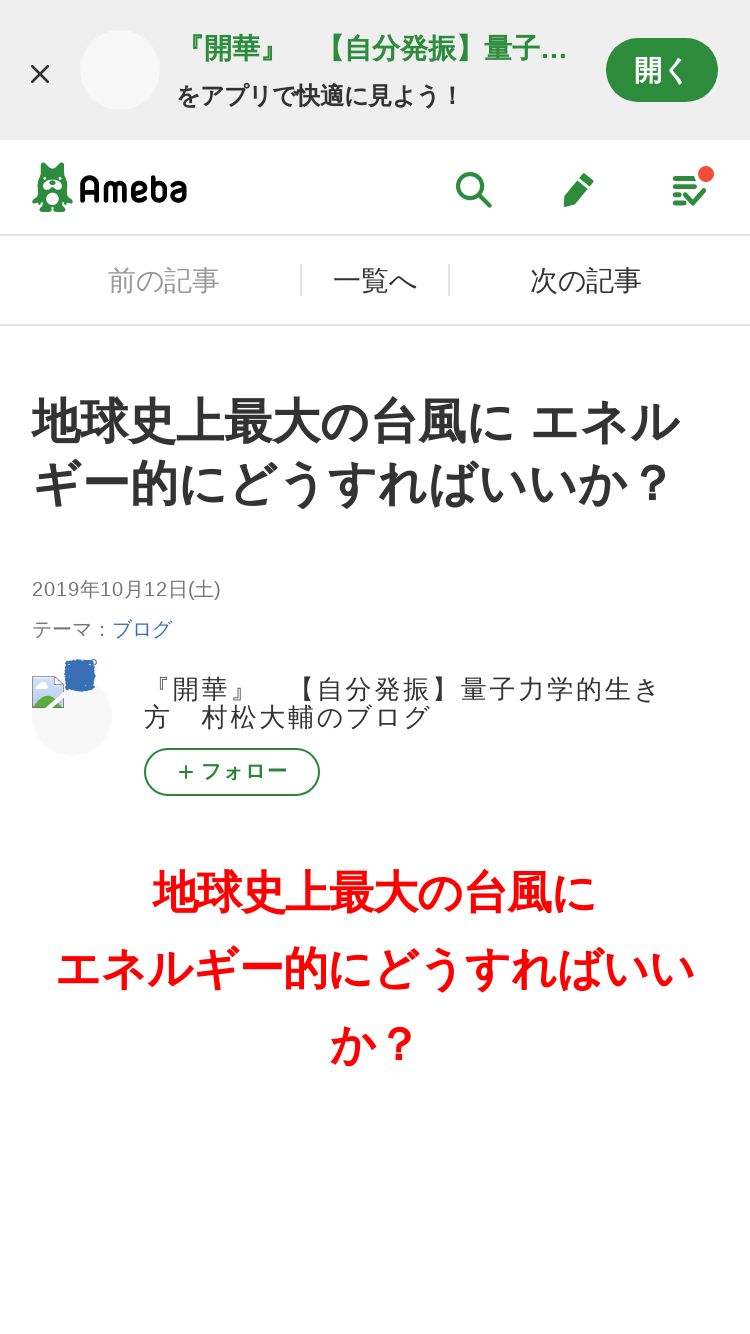Open the checklist notifications icon
Viewport: 750px width, 1334px height.
coord(690,188)
